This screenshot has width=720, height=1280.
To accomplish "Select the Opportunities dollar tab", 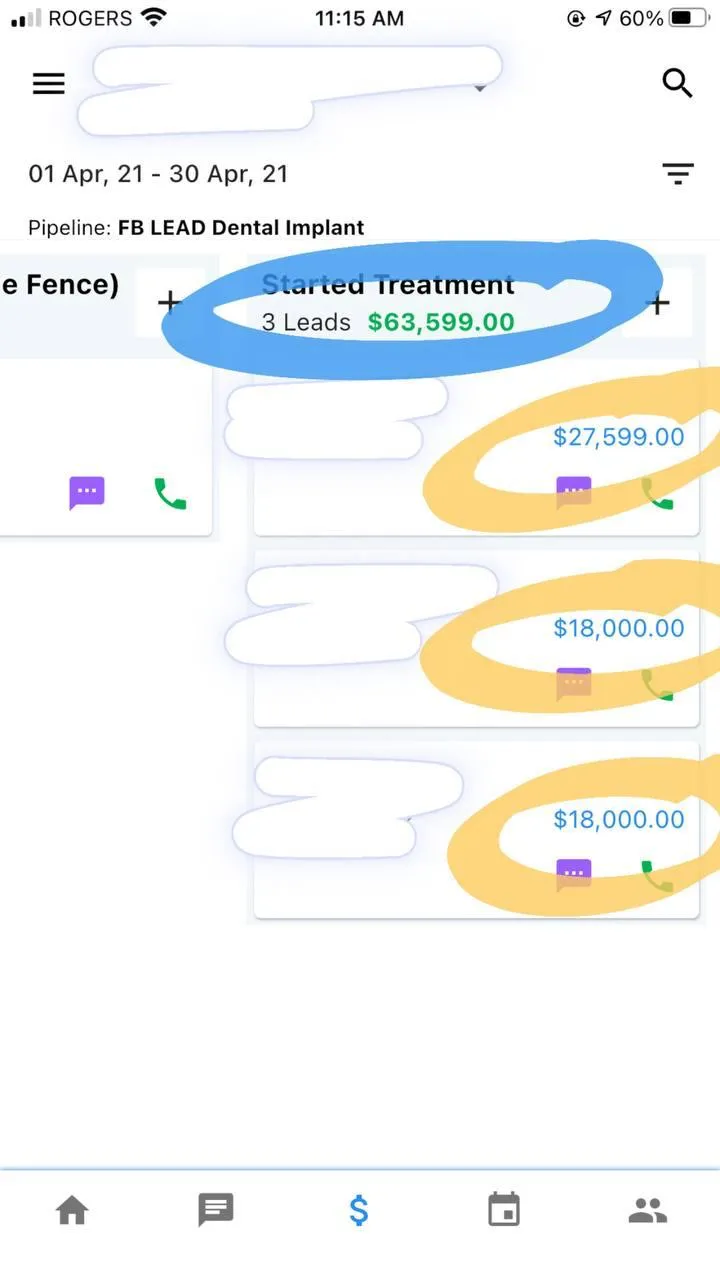I will pos(359,1211).
